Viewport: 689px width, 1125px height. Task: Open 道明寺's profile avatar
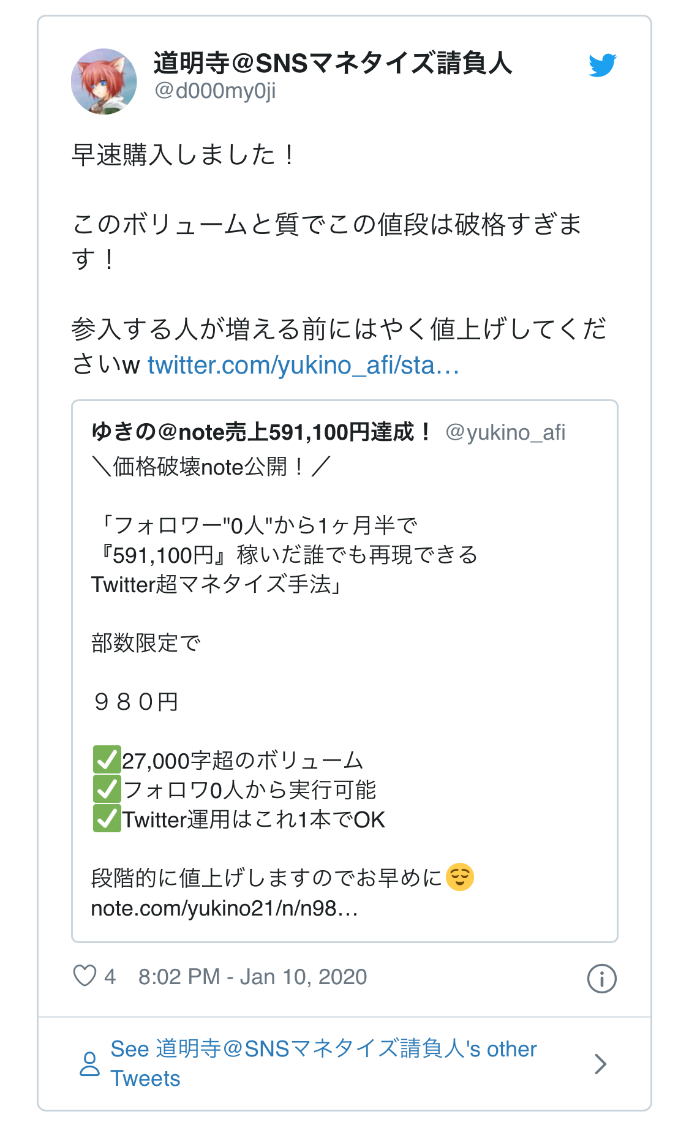click(x=104, y=81)
